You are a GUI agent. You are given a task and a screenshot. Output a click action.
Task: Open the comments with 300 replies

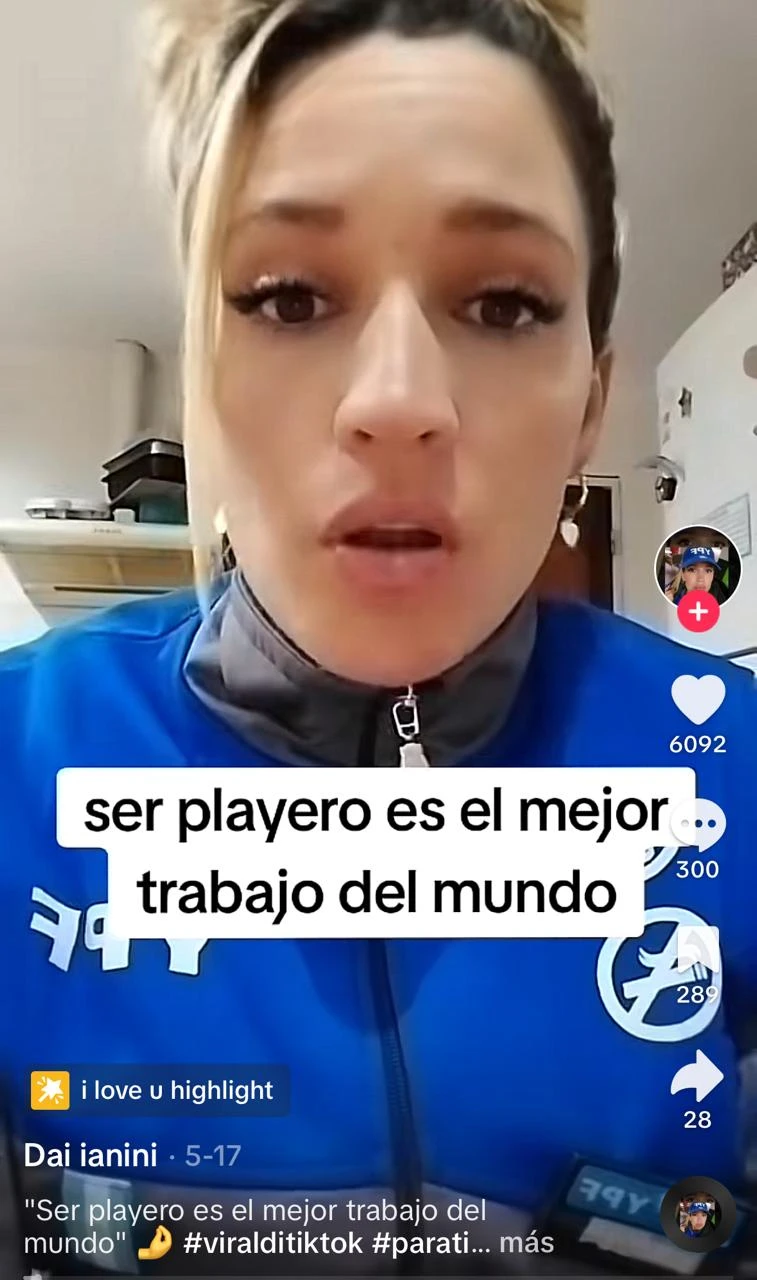coord(697,826)
